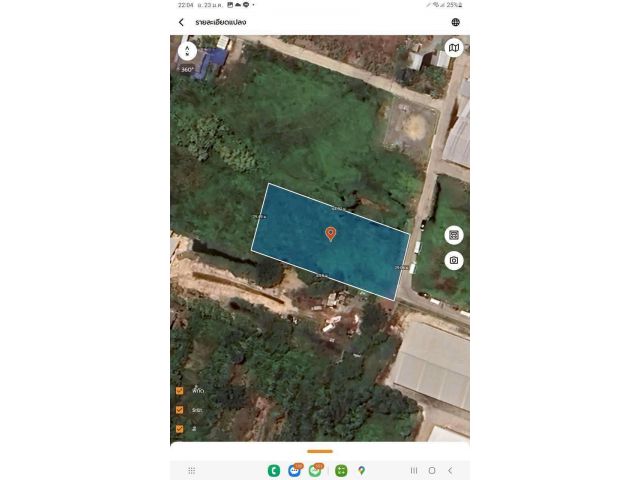640x480 pixels.
Task: Open the map layers button
Action: tap(454, 48)
